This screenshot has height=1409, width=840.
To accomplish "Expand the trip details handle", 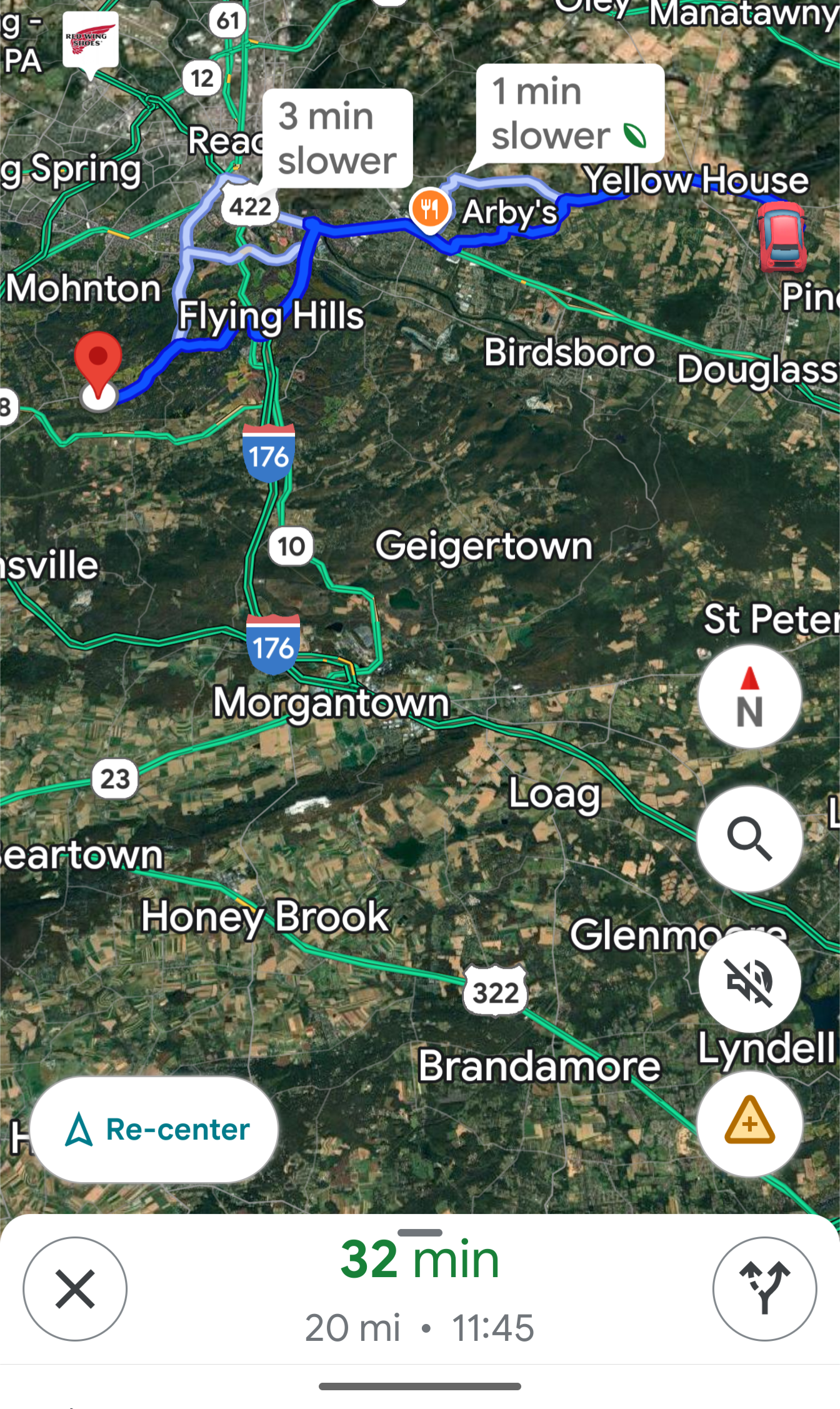I will (420, 1233).
